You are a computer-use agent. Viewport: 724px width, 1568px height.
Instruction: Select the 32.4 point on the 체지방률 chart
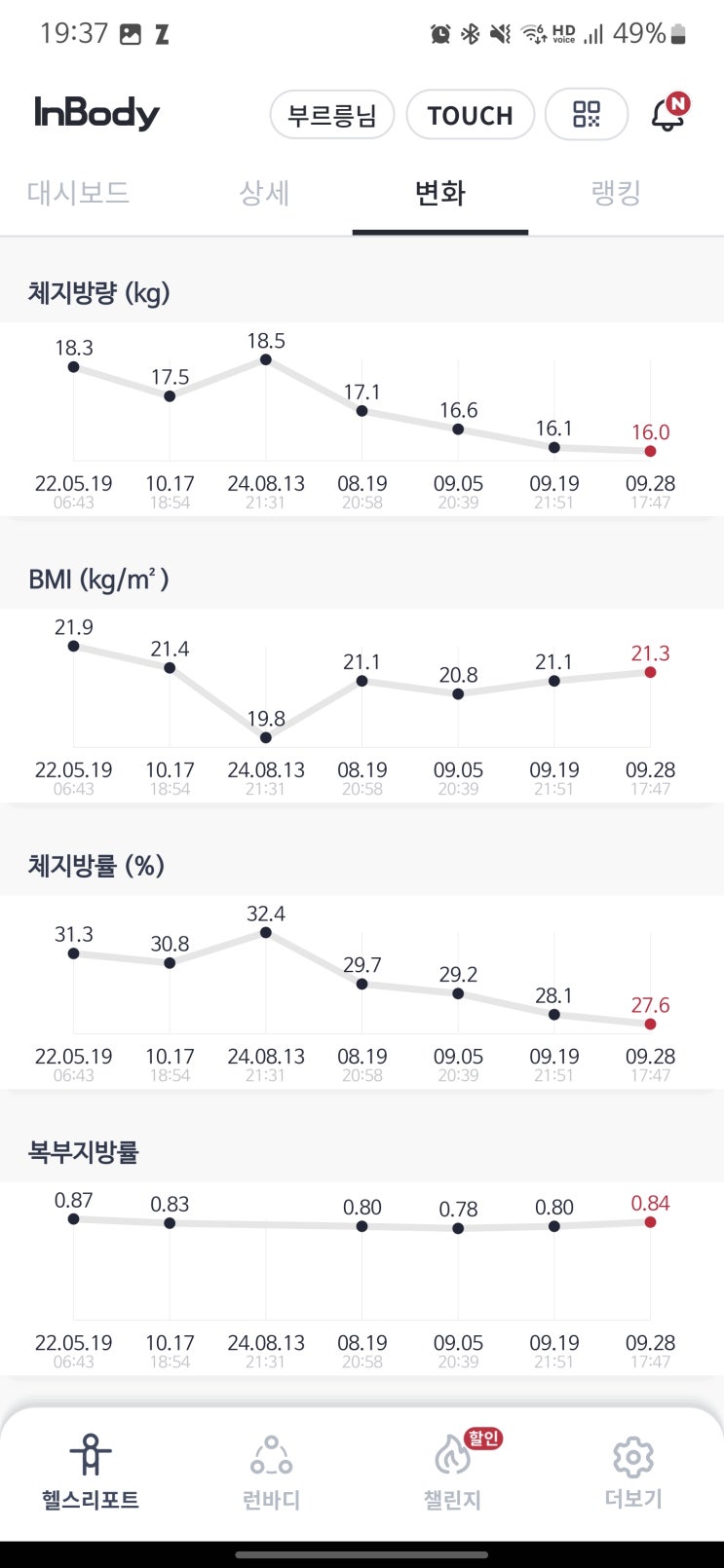point(266,933)
